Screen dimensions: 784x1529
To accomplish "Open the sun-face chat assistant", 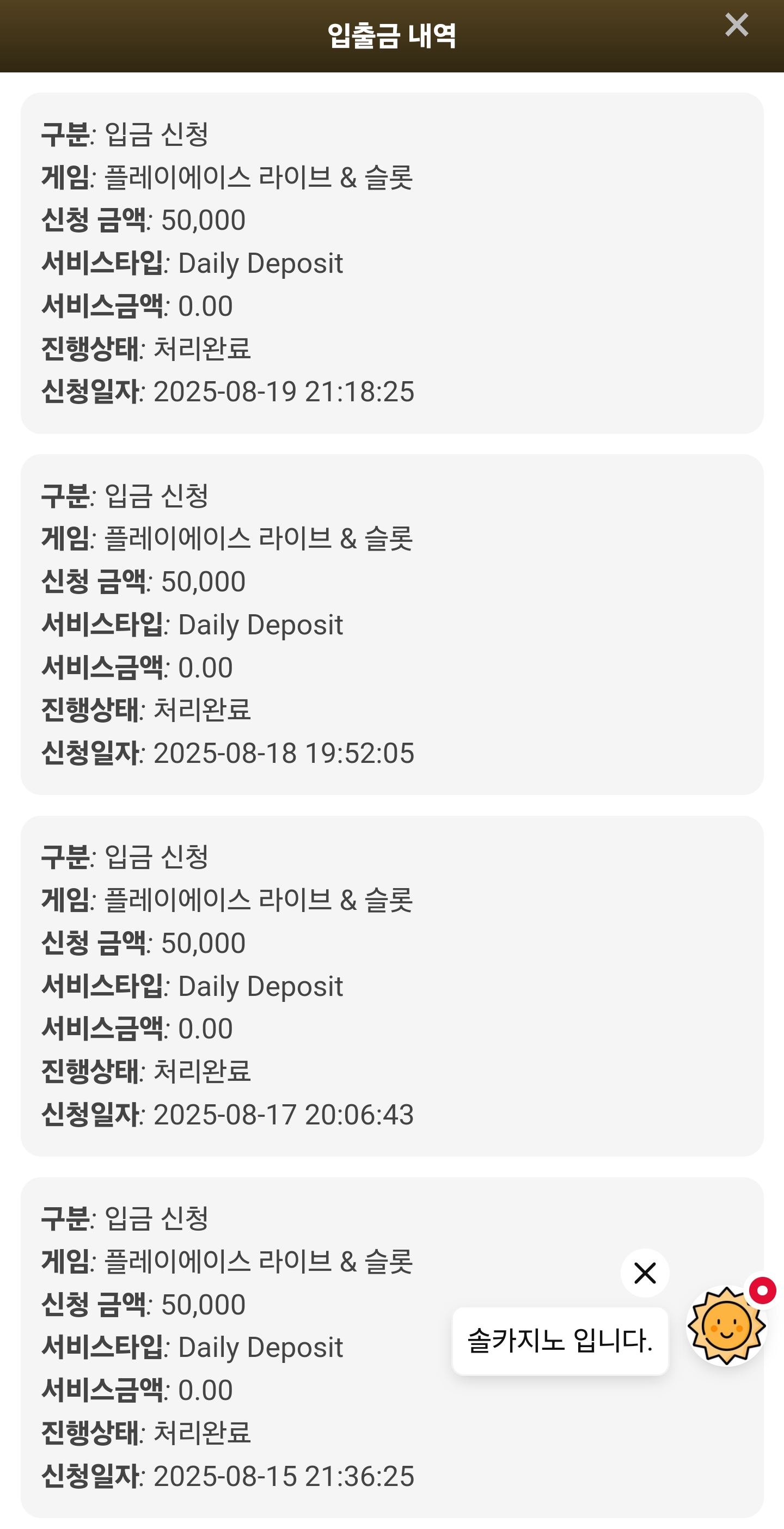I will (x=726, y=1326).
